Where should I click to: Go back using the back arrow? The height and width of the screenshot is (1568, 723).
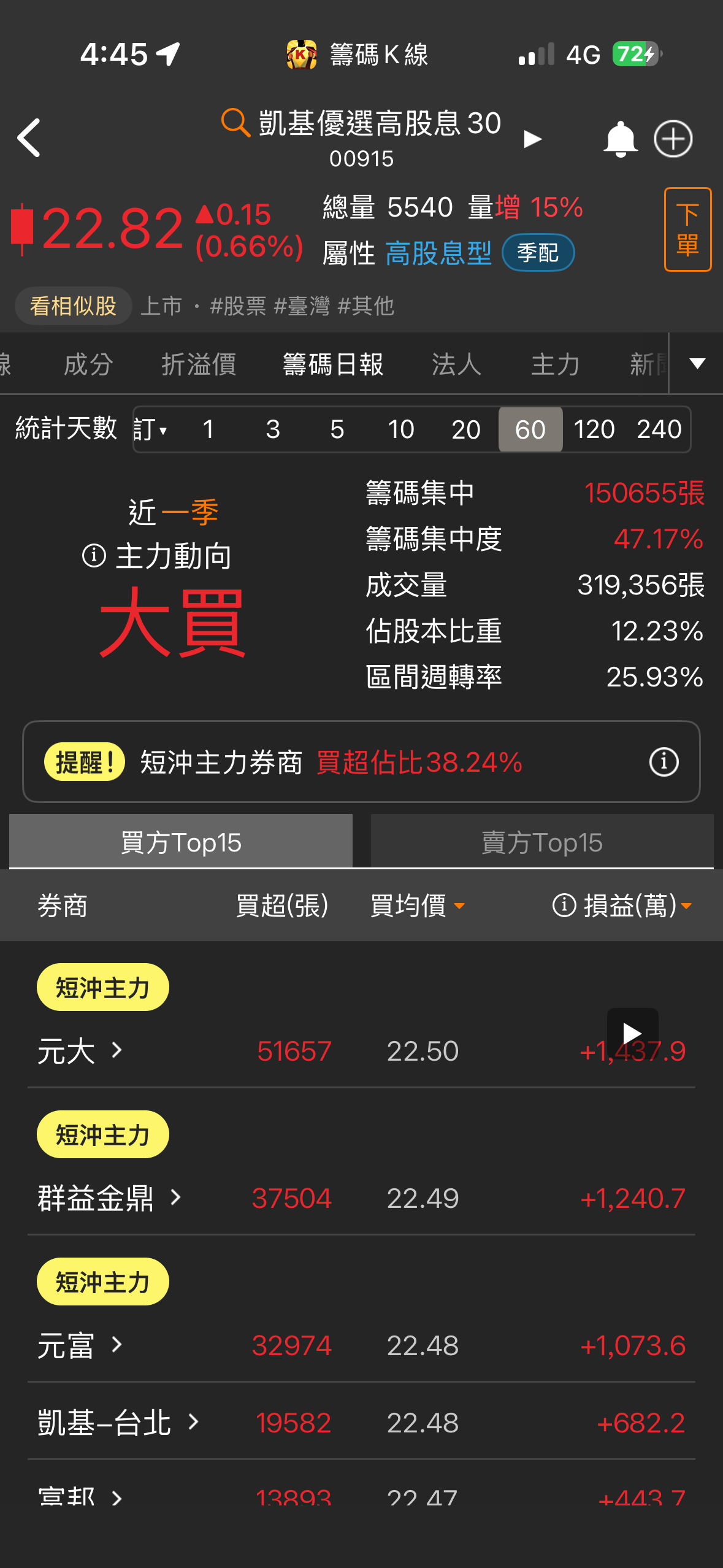(x=29, y=138)
